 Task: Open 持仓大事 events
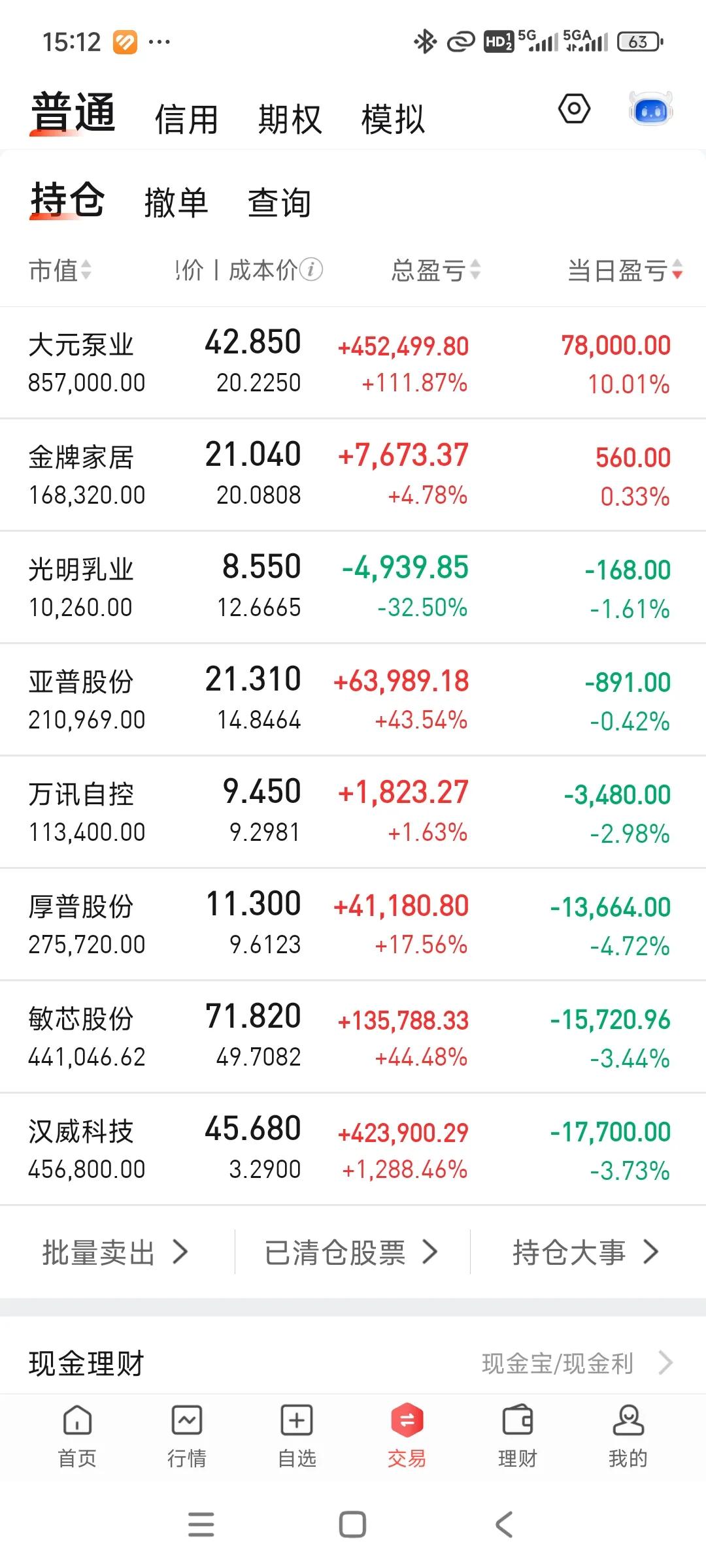point(586,1252)
